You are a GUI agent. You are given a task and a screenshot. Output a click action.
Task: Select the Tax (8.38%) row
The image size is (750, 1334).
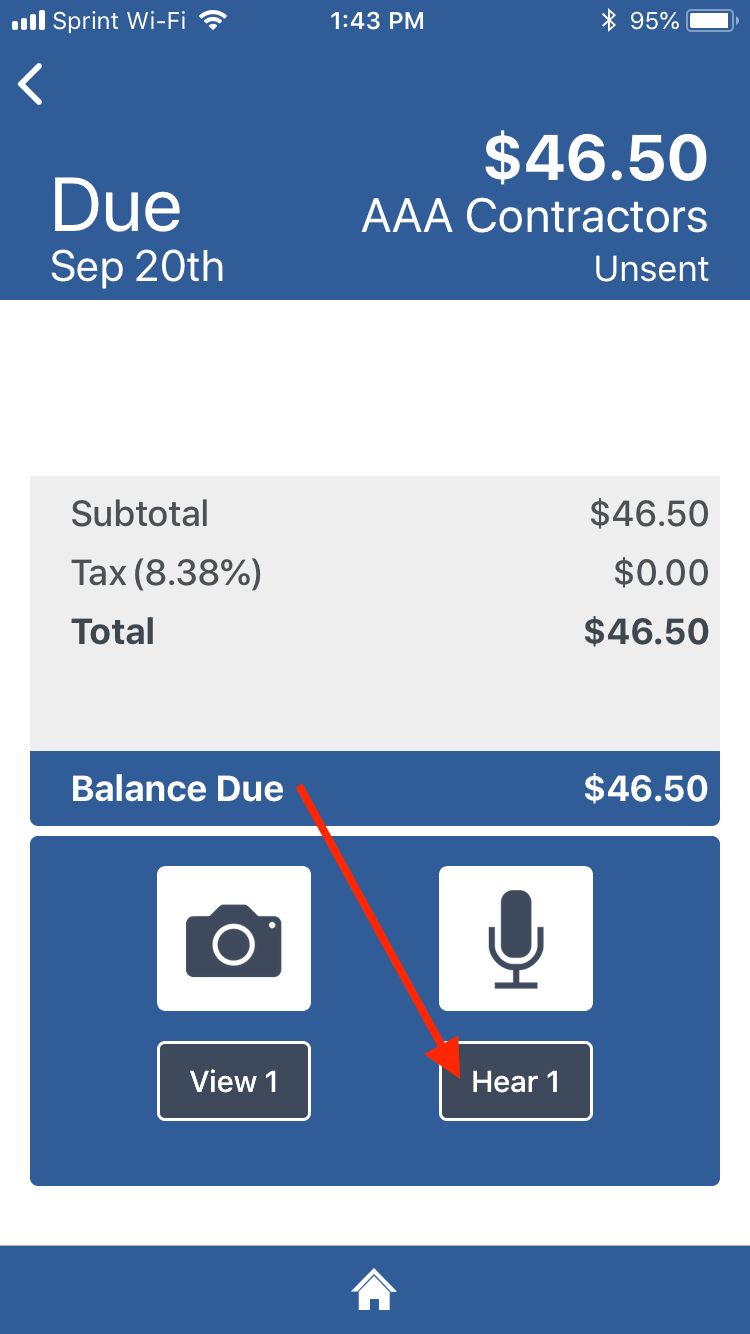(165, 572)
